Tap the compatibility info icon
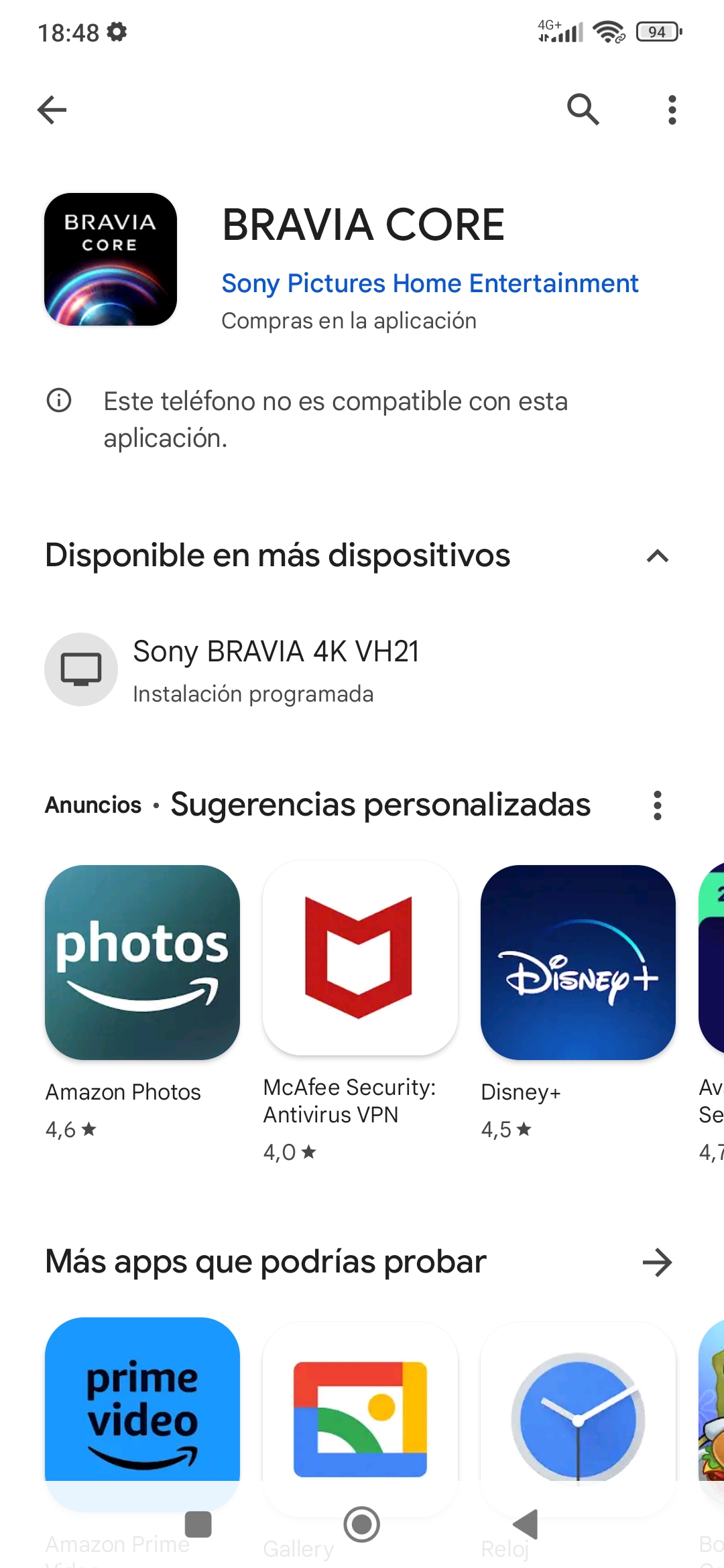Screen dimensions: 724x1568 point(59,401)
